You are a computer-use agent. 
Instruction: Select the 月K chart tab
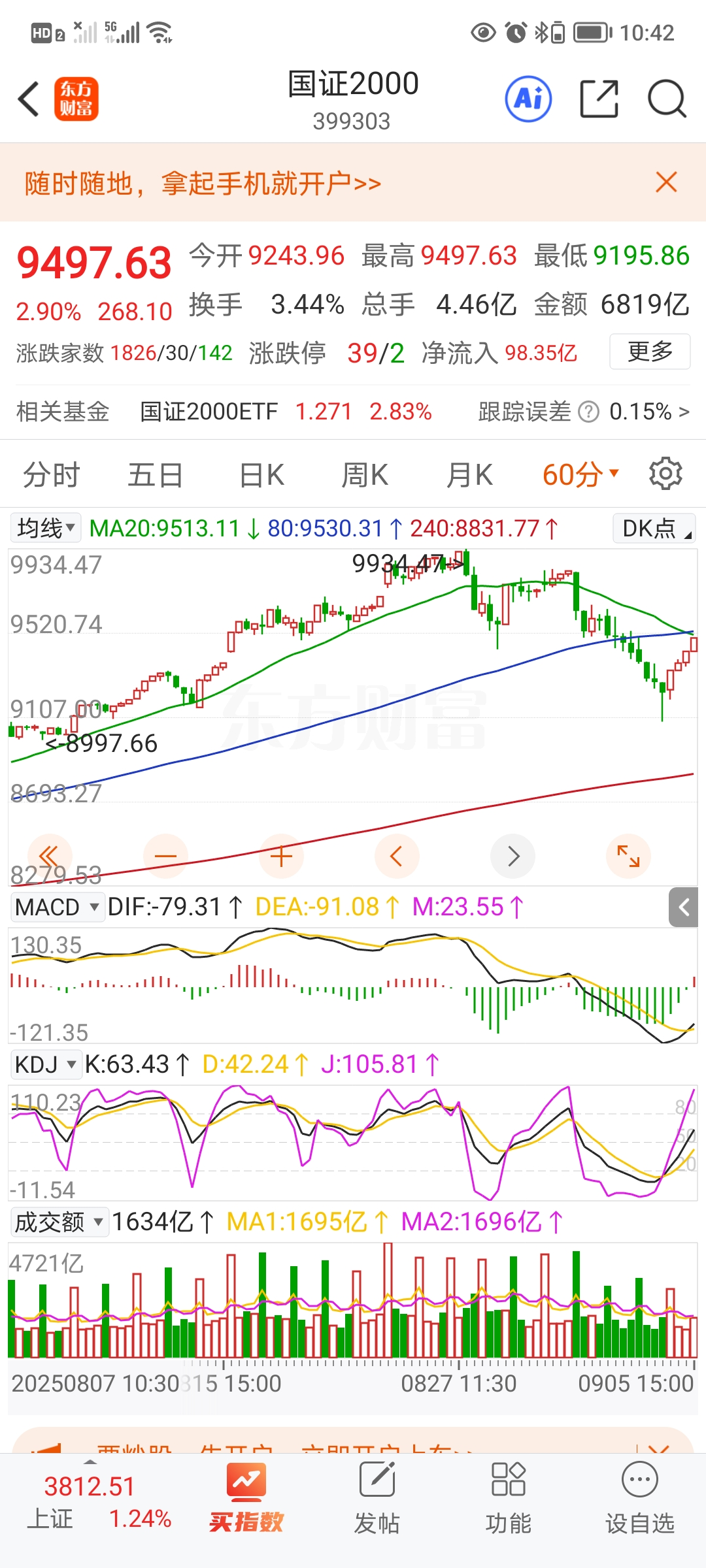click(469, 474)
